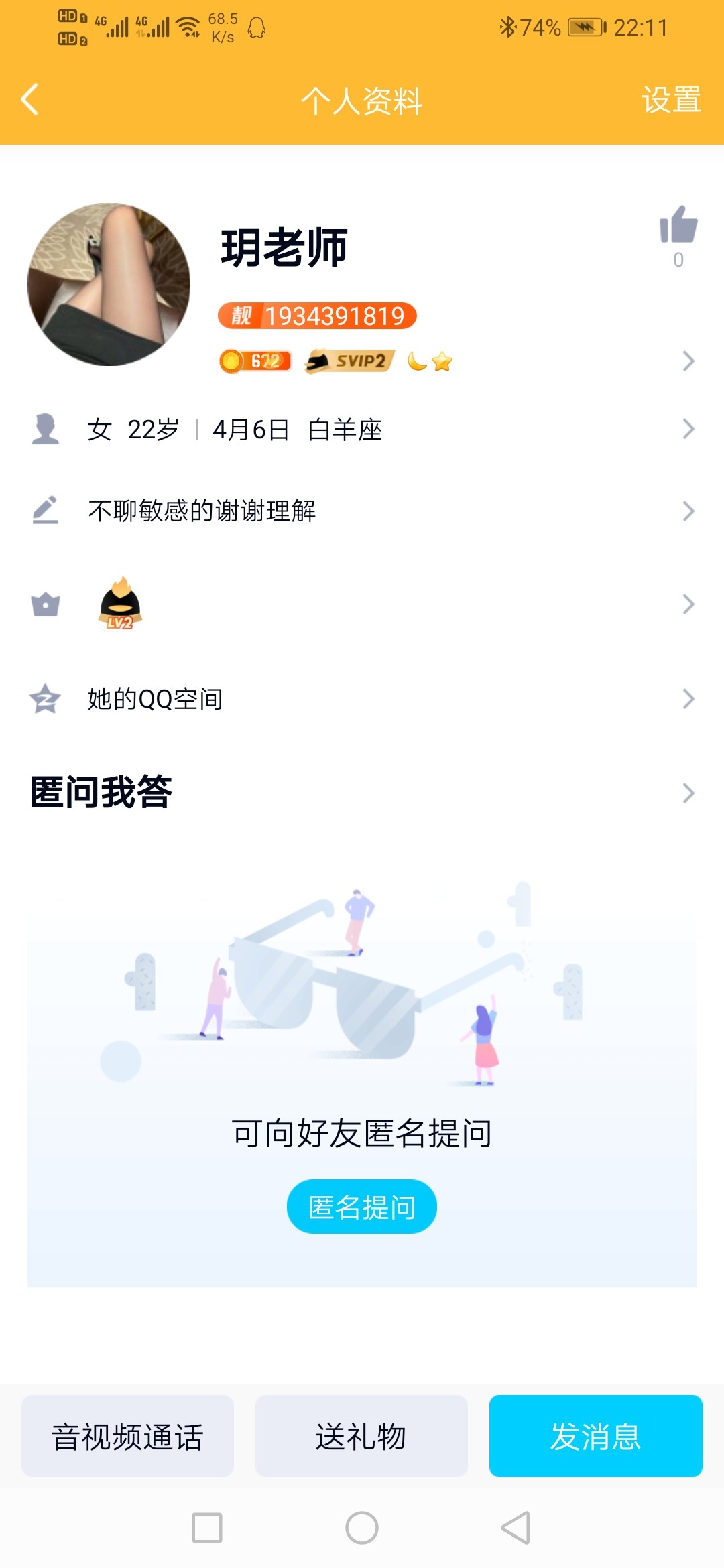
Task: Expand the nickname details chevron
Action: (687, 362)
